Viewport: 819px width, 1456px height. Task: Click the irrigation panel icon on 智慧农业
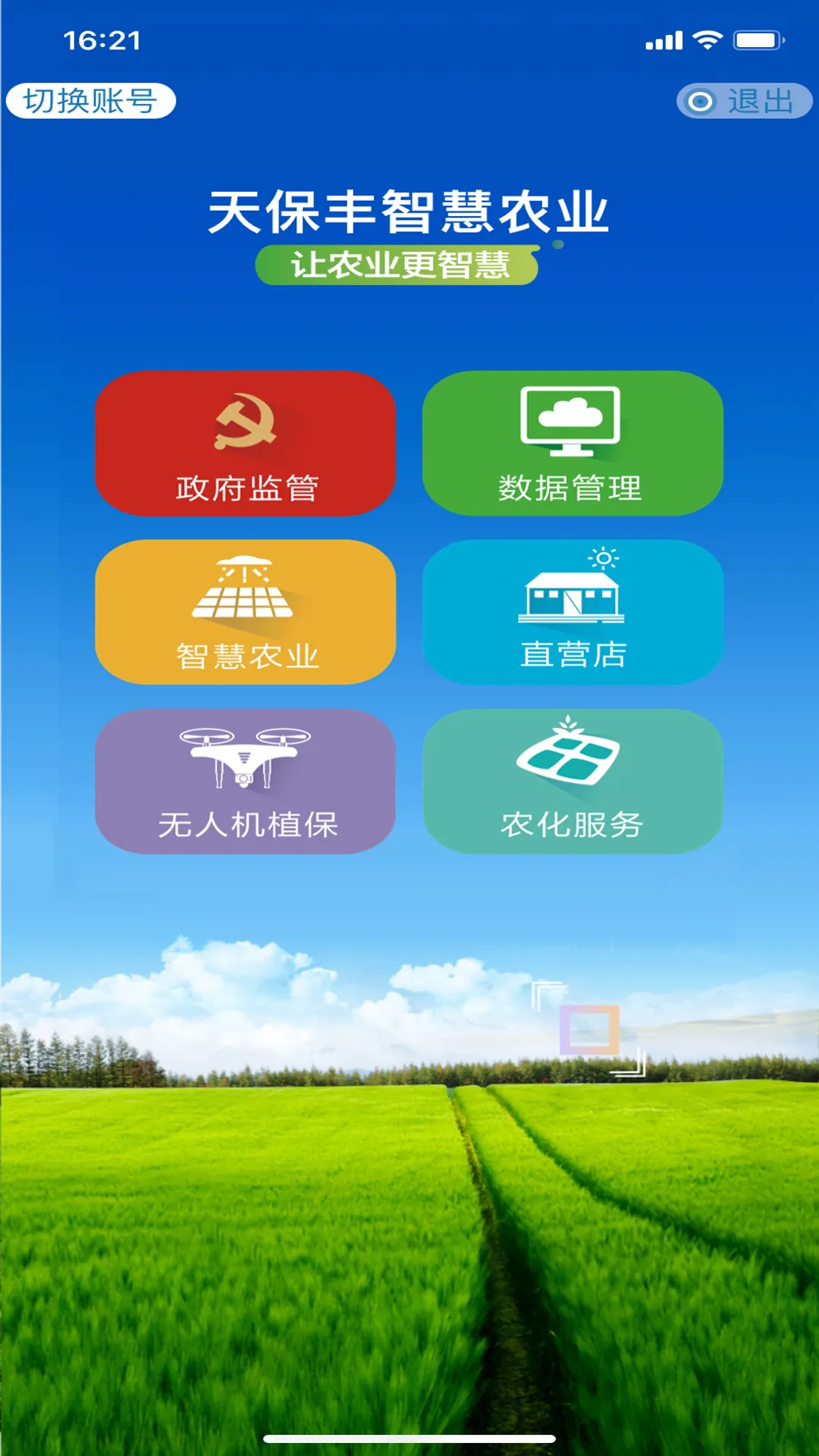click(244, 588)
